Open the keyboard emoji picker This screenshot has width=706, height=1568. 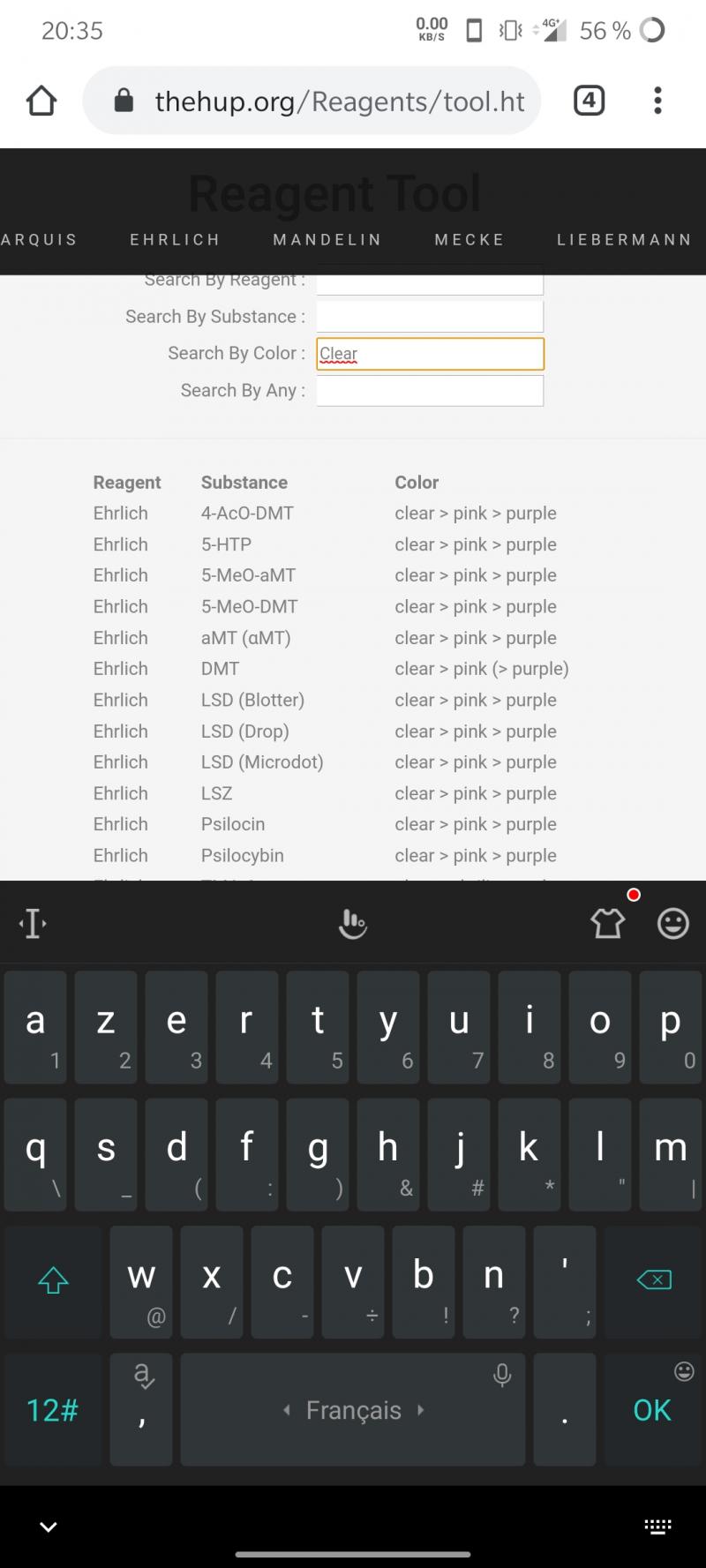pyautogui.click(x=673, y=923)
